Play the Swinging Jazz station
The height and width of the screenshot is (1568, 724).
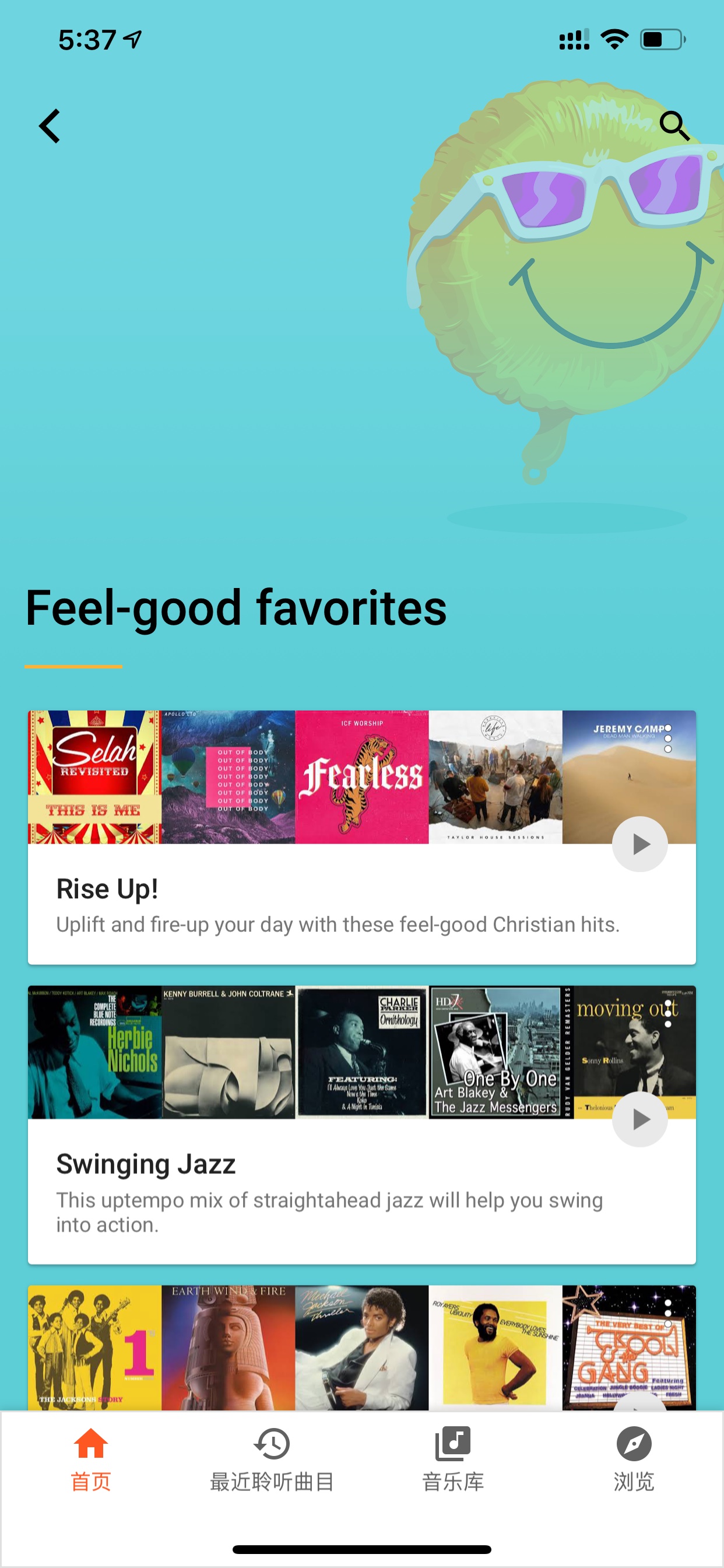[x=639, y=1119]
